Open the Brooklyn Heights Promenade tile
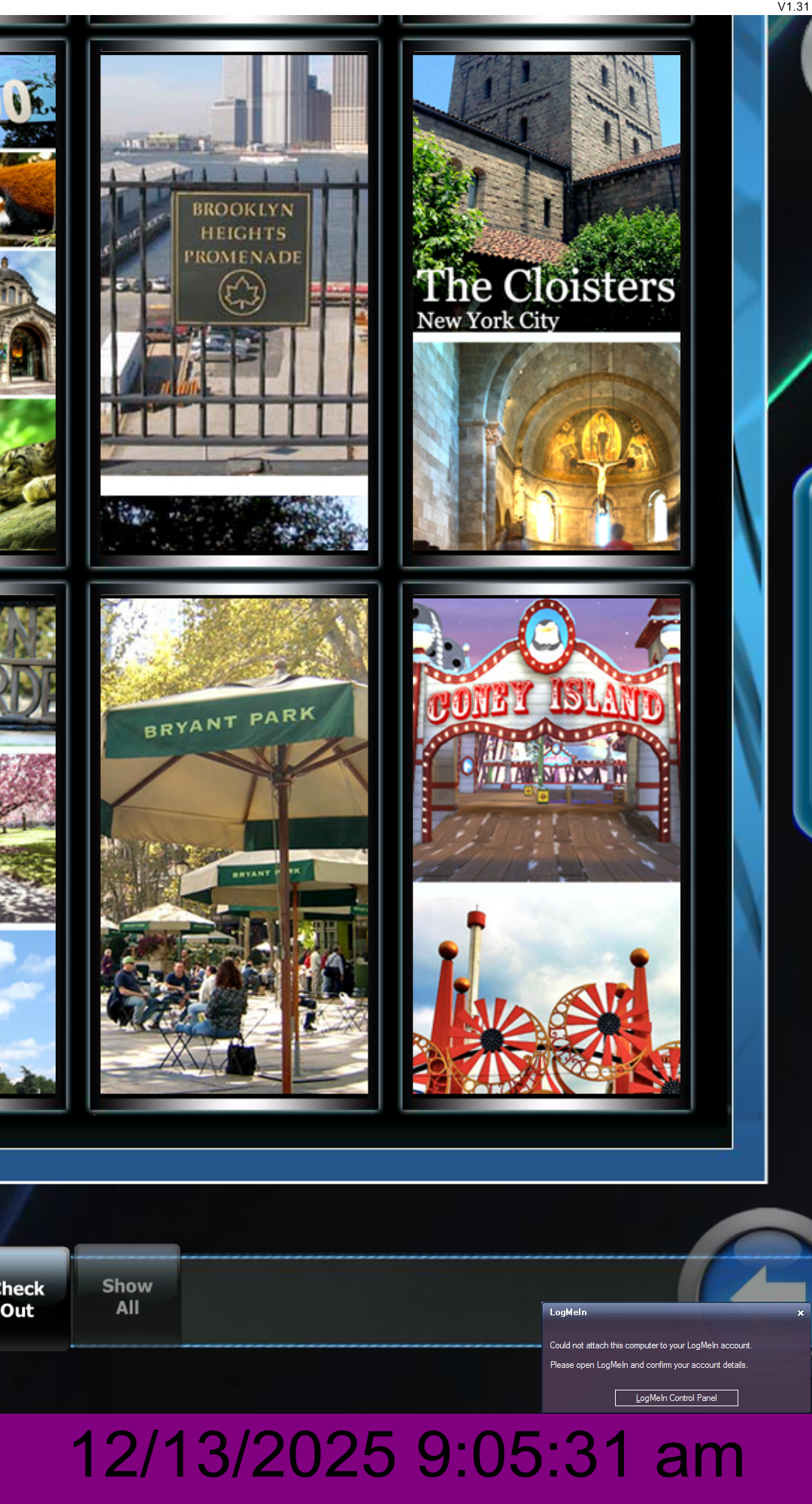The image size is (812, 1504). click(234, 301)
